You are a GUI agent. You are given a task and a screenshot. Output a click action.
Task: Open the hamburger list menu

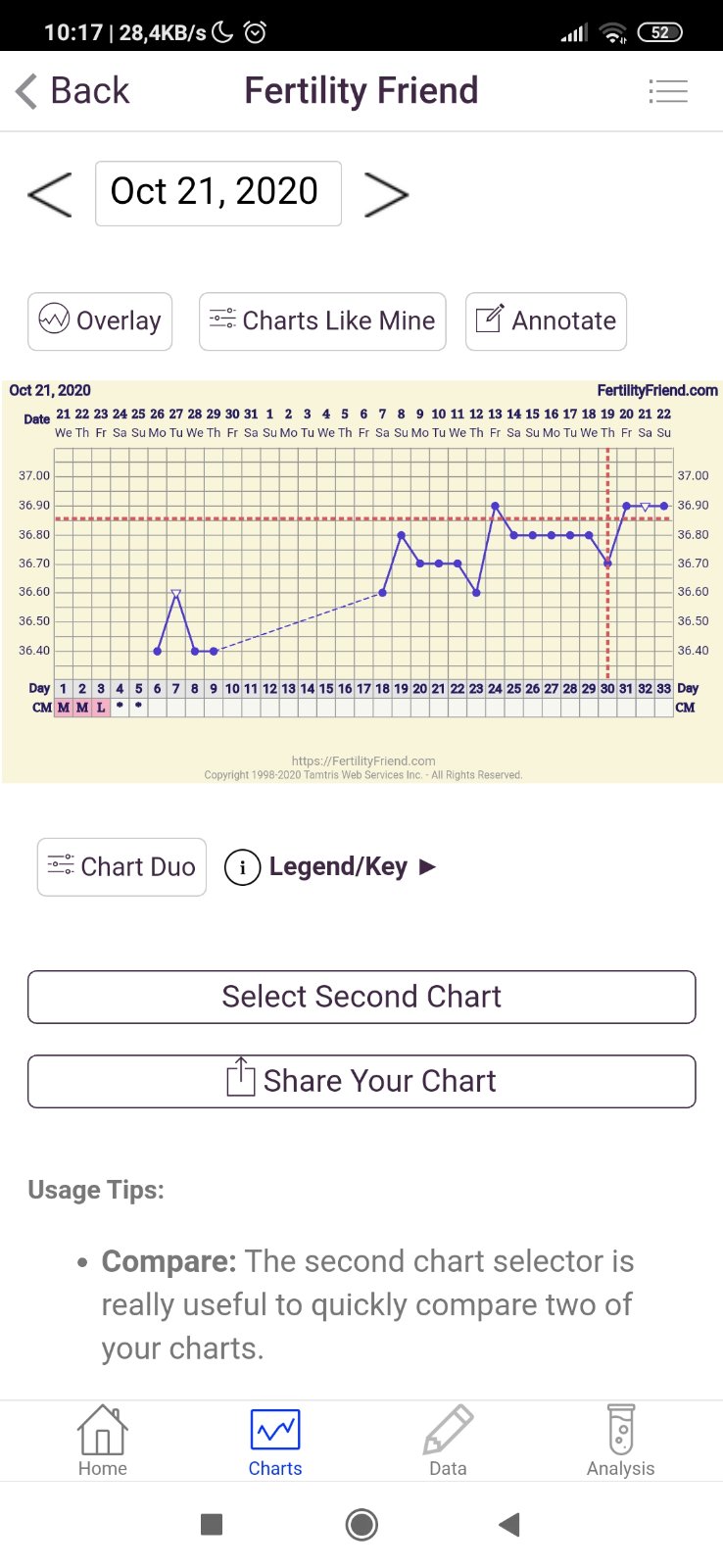668,91
